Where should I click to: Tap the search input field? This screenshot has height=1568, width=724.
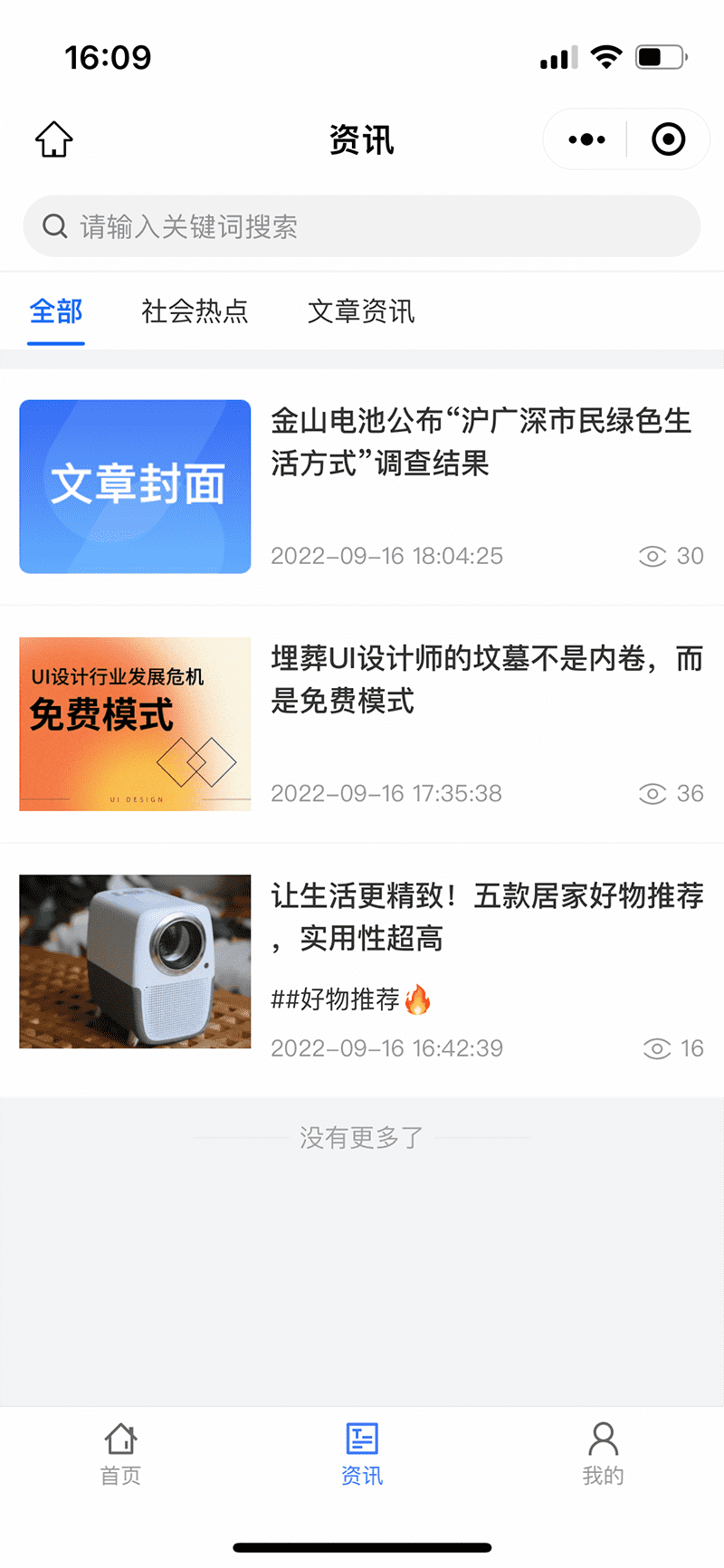(x=362, y=225)
